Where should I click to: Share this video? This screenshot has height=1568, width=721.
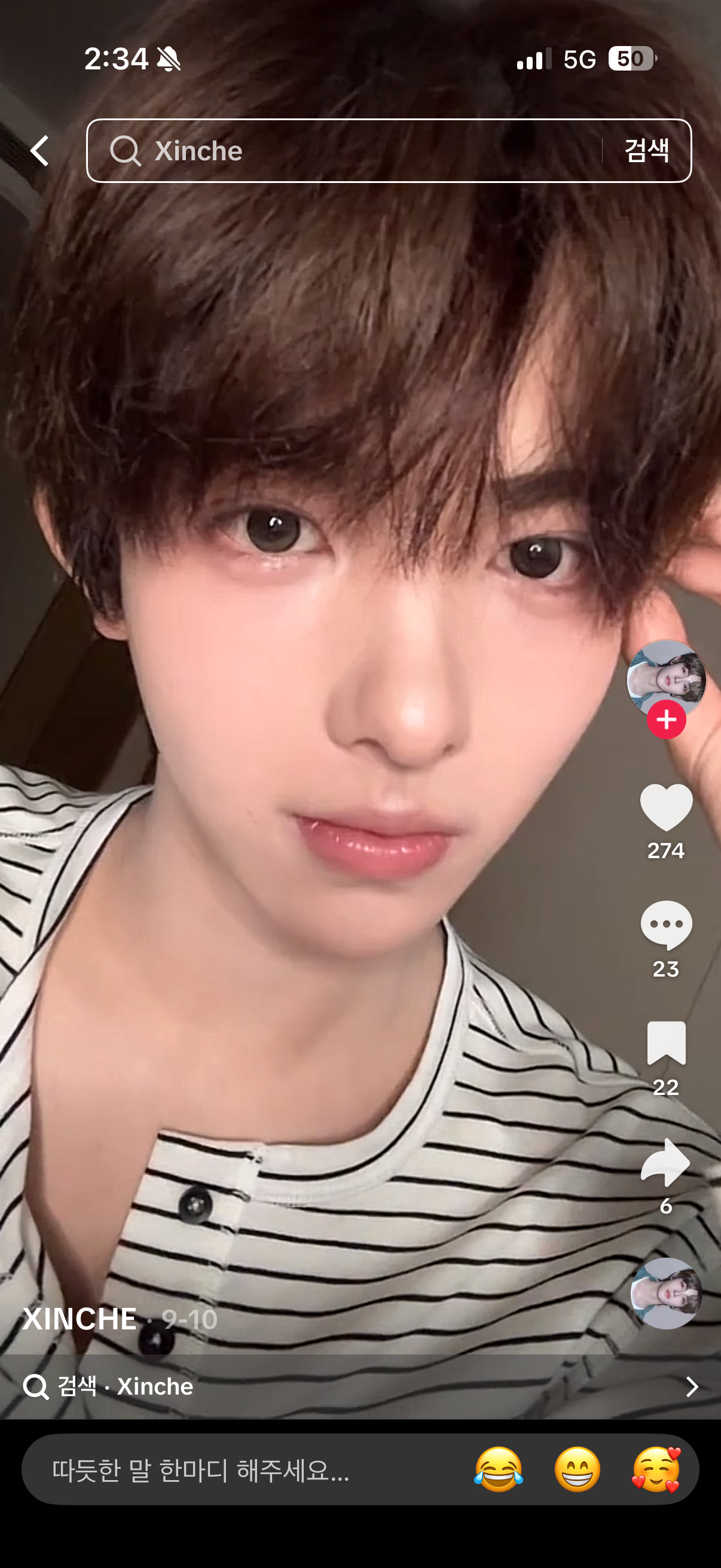(x=666, y=1162)
